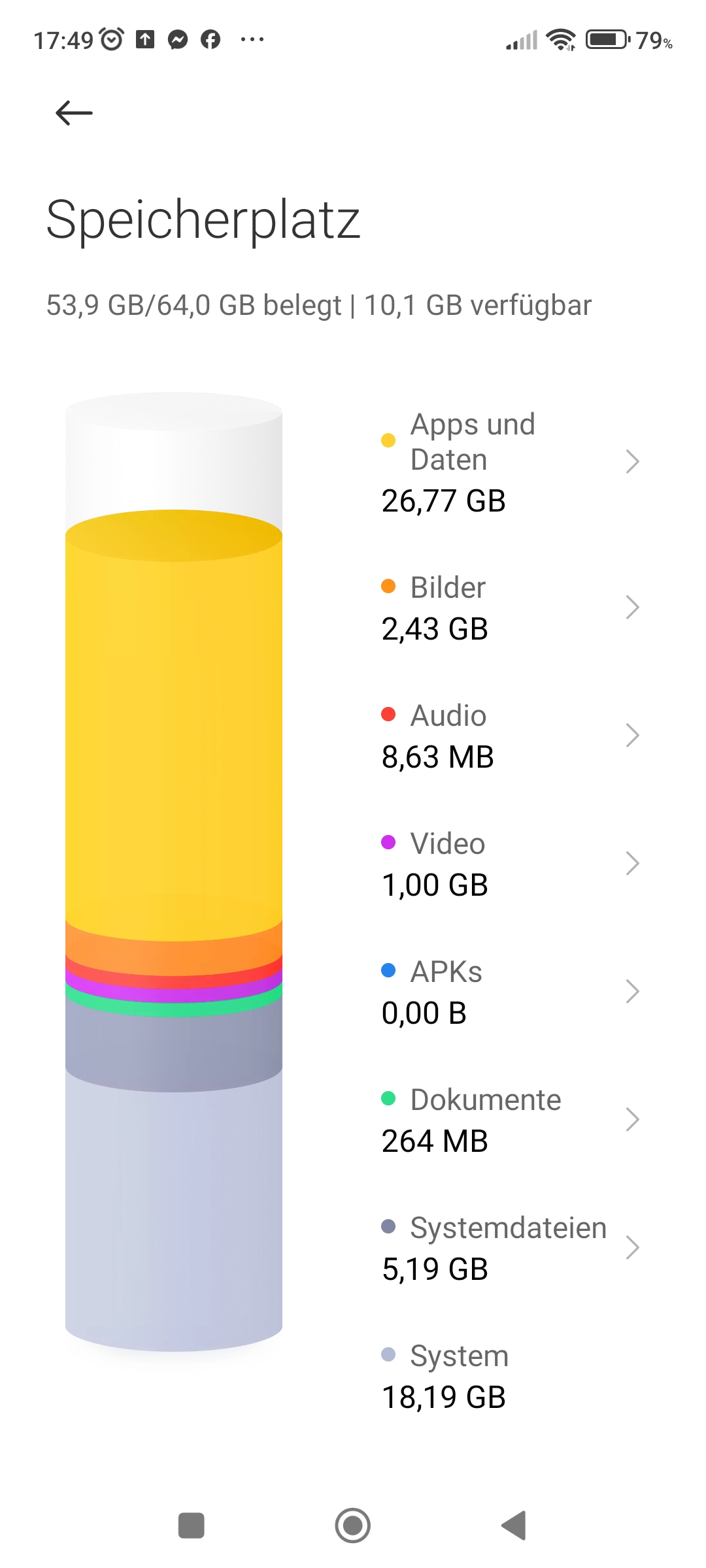Tap the system home button
Viewport: 706px width, 1568px height.
coord(353,1526)
